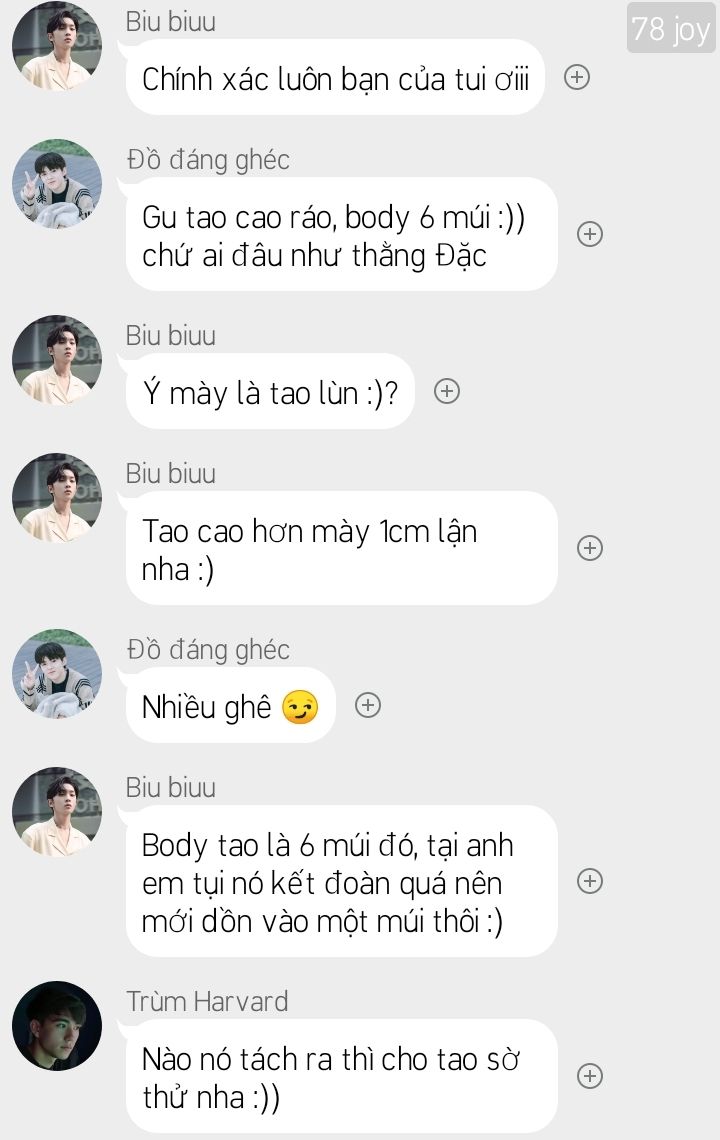Comment on "Gu tao cao ráo" message

coord(590,234)
